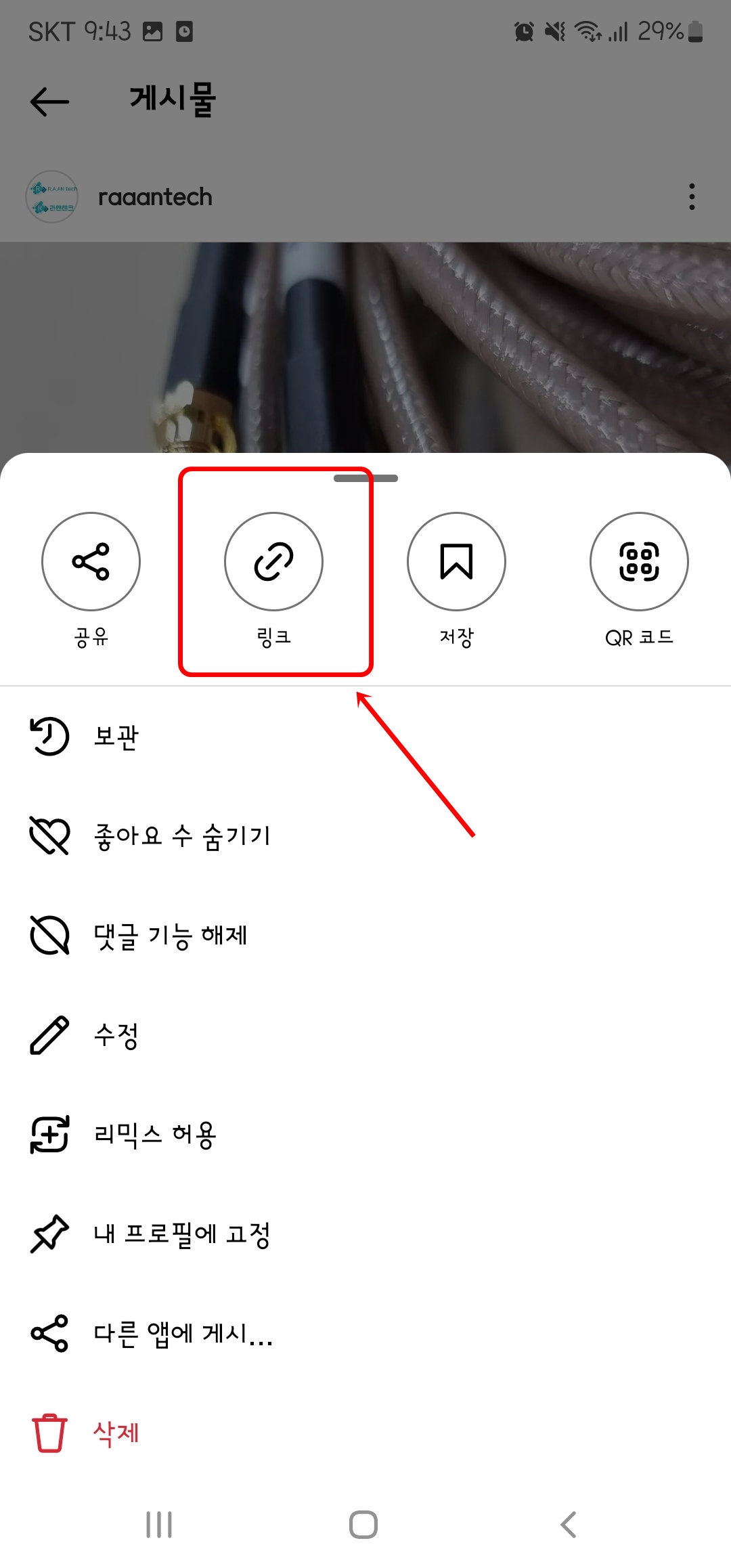Pin post with 내 프로필에 고정
This screenshot has height=1568, width=731.
click(x=181, y=1234)
